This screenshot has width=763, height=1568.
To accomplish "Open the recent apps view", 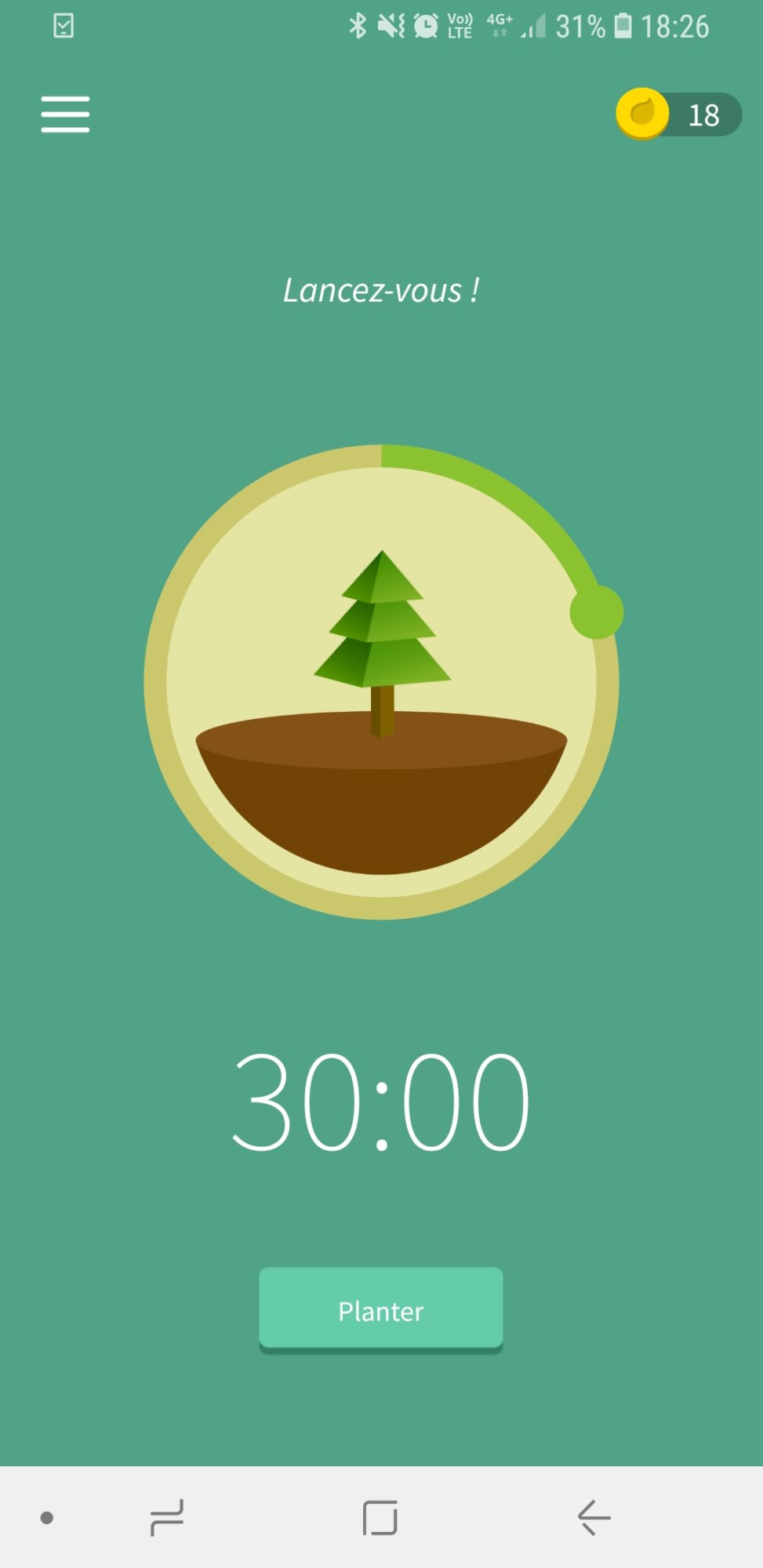I will pyautogui.click(x=166, y=1518).
